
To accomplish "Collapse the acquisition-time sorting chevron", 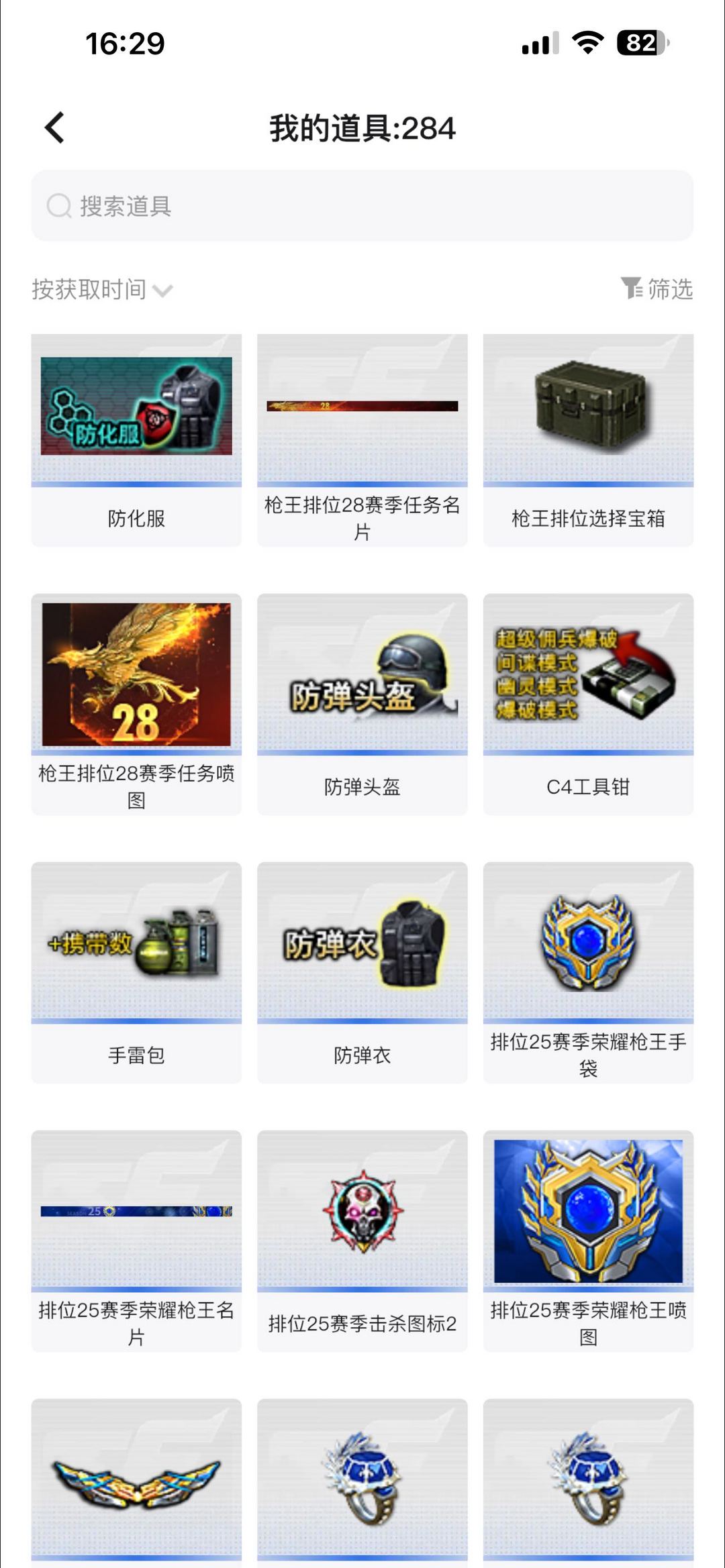I will point(163,292).
